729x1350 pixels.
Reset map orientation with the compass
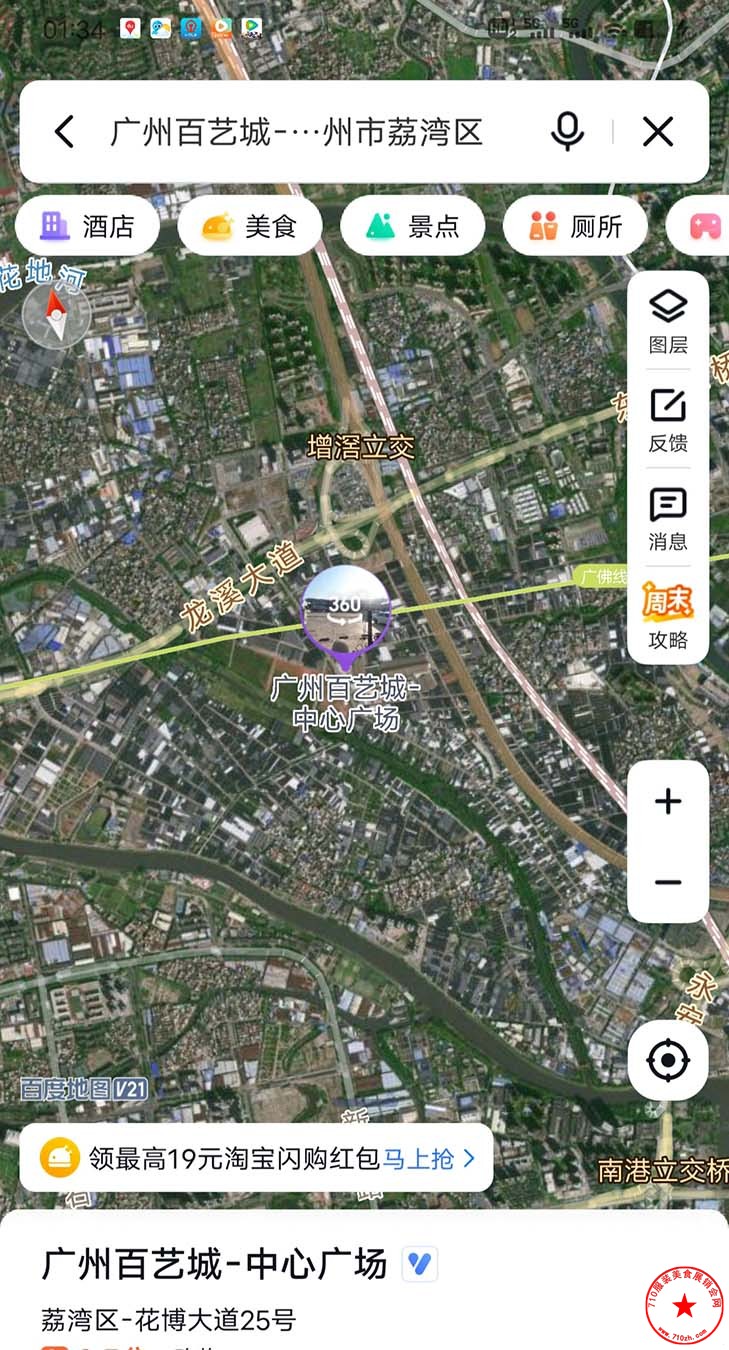tap(57, 315)
